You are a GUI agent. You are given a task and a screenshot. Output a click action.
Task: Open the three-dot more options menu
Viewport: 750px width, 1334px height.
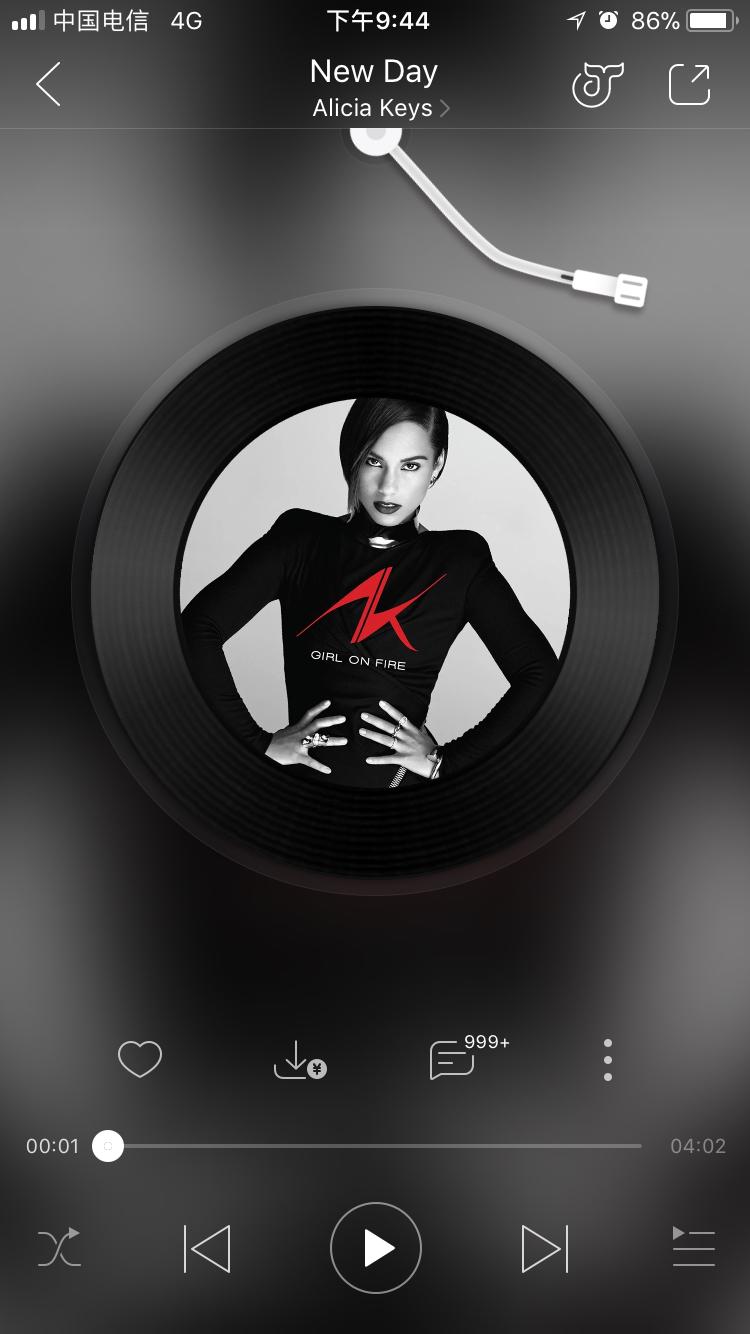coord(607,1059)
